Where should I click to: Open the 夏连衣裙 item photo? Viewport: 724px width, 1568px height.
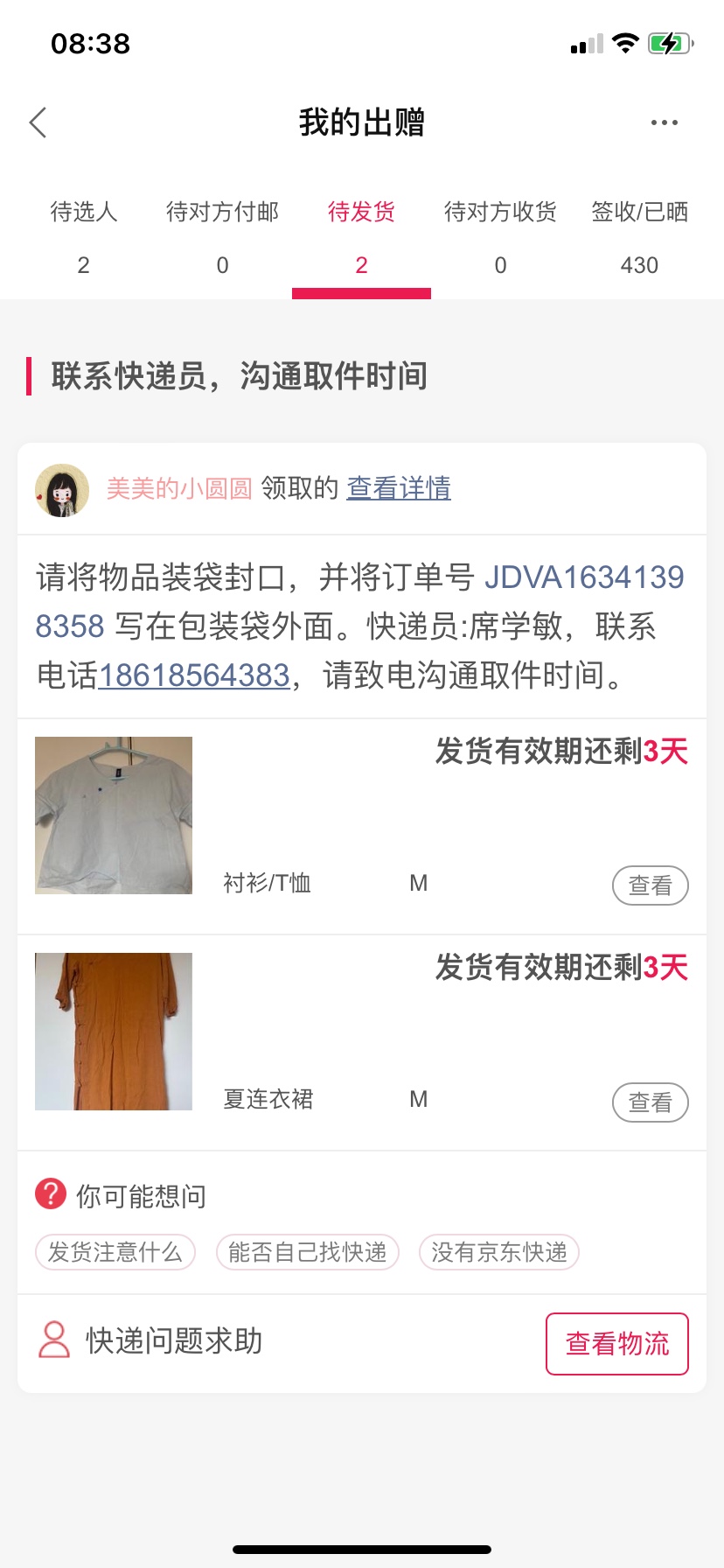pyautogui.click(x=114, y=1032)
